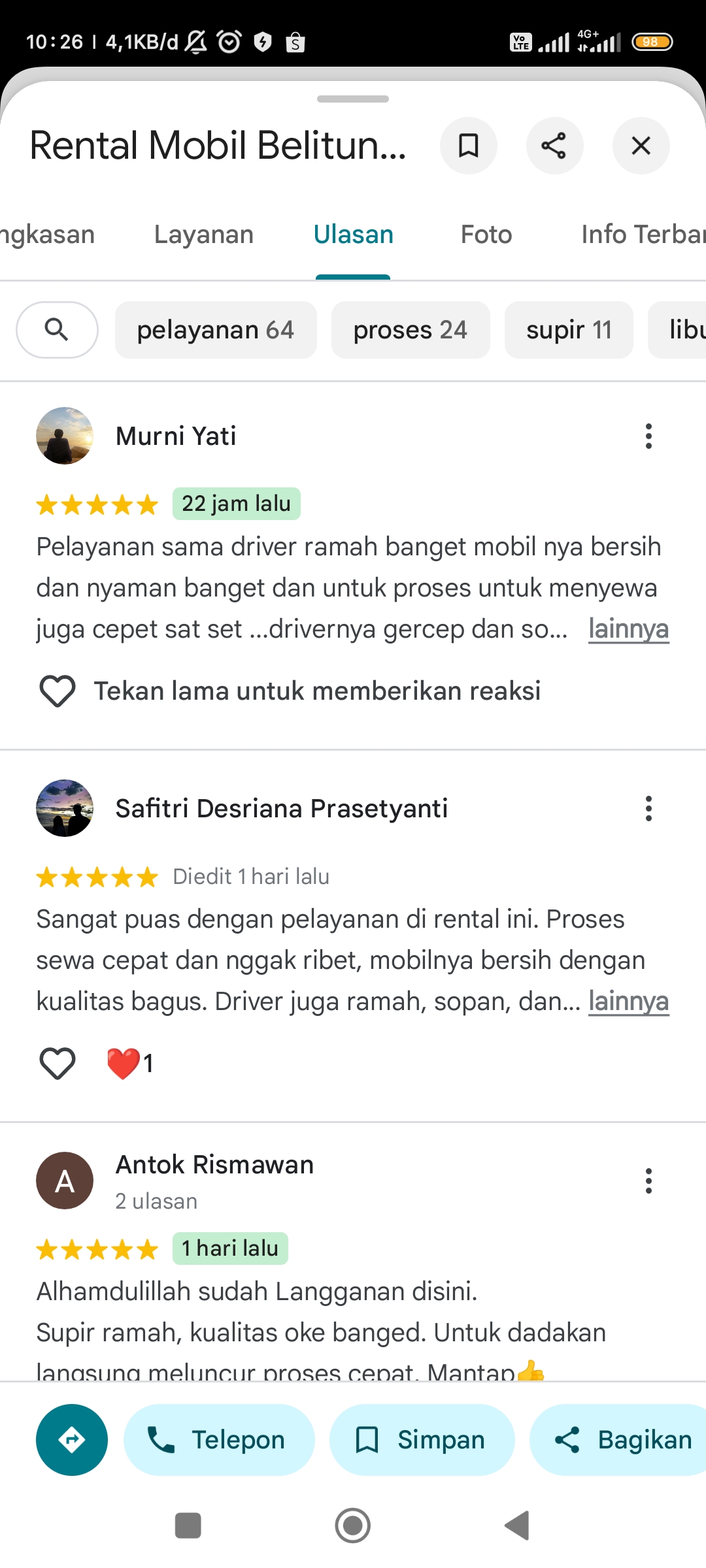The width and height of the screenshot is (706, 1568).
Task: Expand Safitri Desriana Prasetyanti's review with lainnya
Action: point(628,1002)
